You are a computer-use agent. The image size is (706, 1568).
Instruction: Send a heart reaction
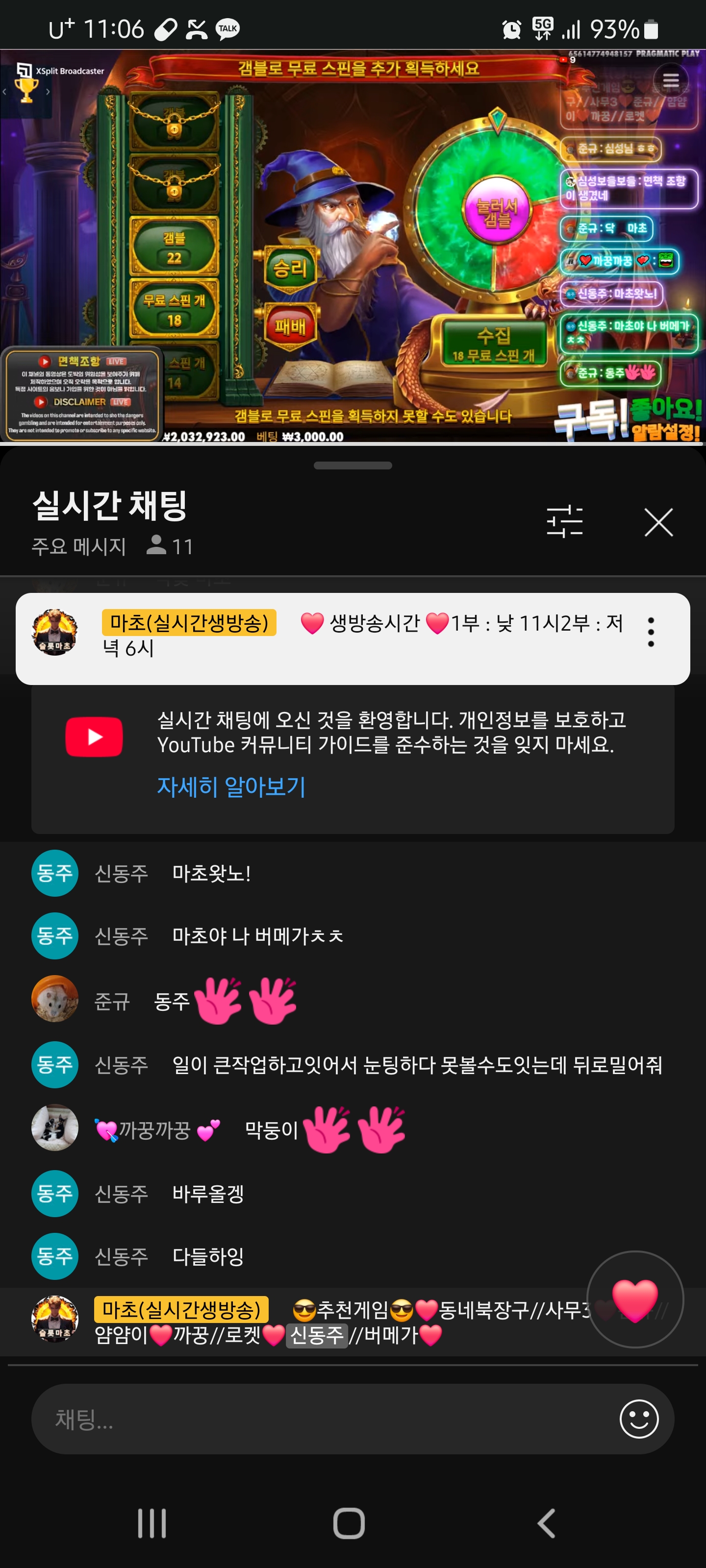click(x=635, y=1299)
